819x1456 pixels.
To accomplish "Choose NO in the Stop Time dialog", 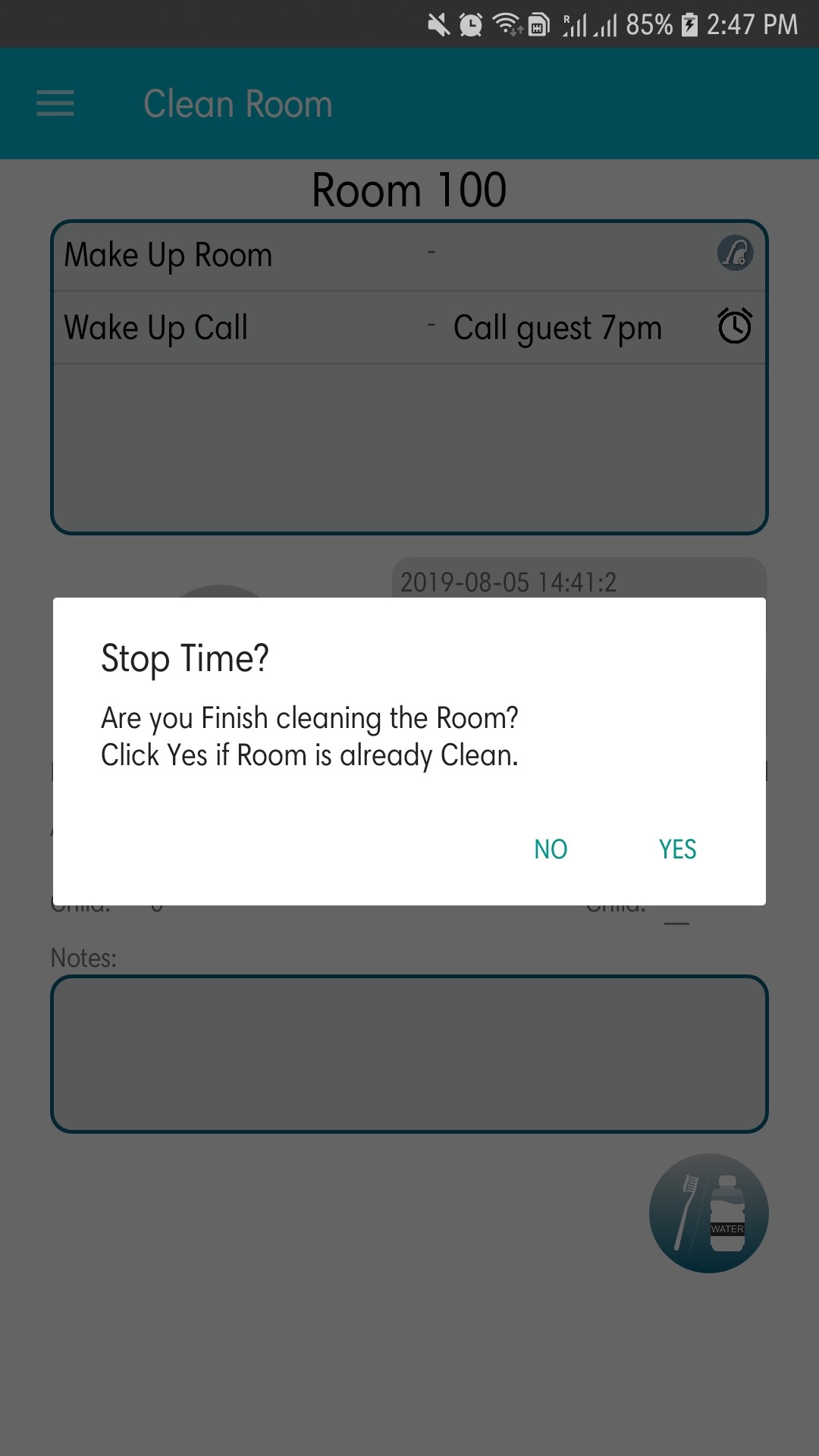I will point(551,849).
